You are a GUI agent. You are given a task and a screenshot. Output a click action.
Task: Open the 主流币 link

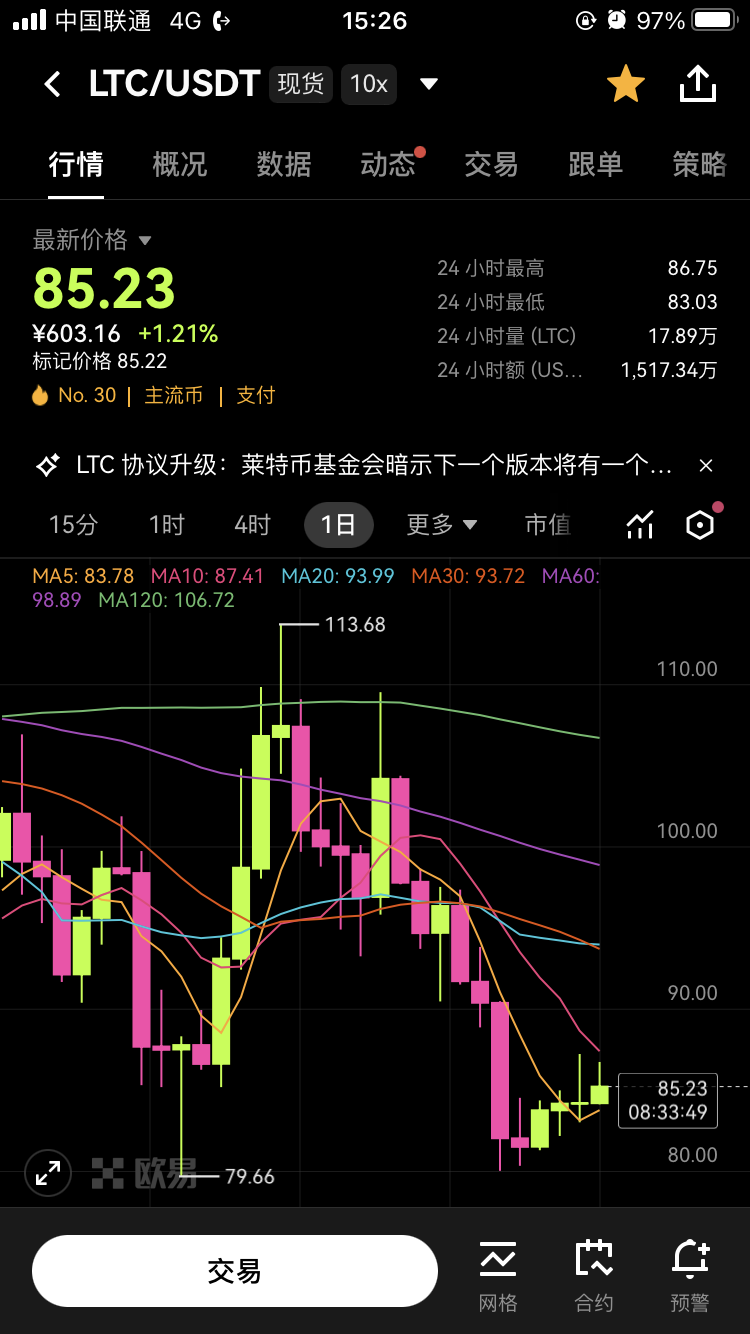coord(173,395)
